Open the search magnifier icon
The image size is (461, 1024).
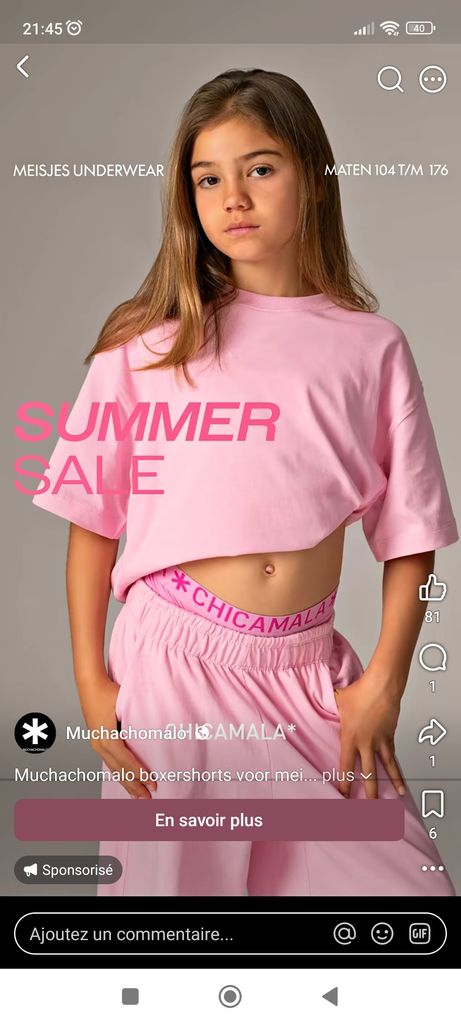(x=390, y=80)
